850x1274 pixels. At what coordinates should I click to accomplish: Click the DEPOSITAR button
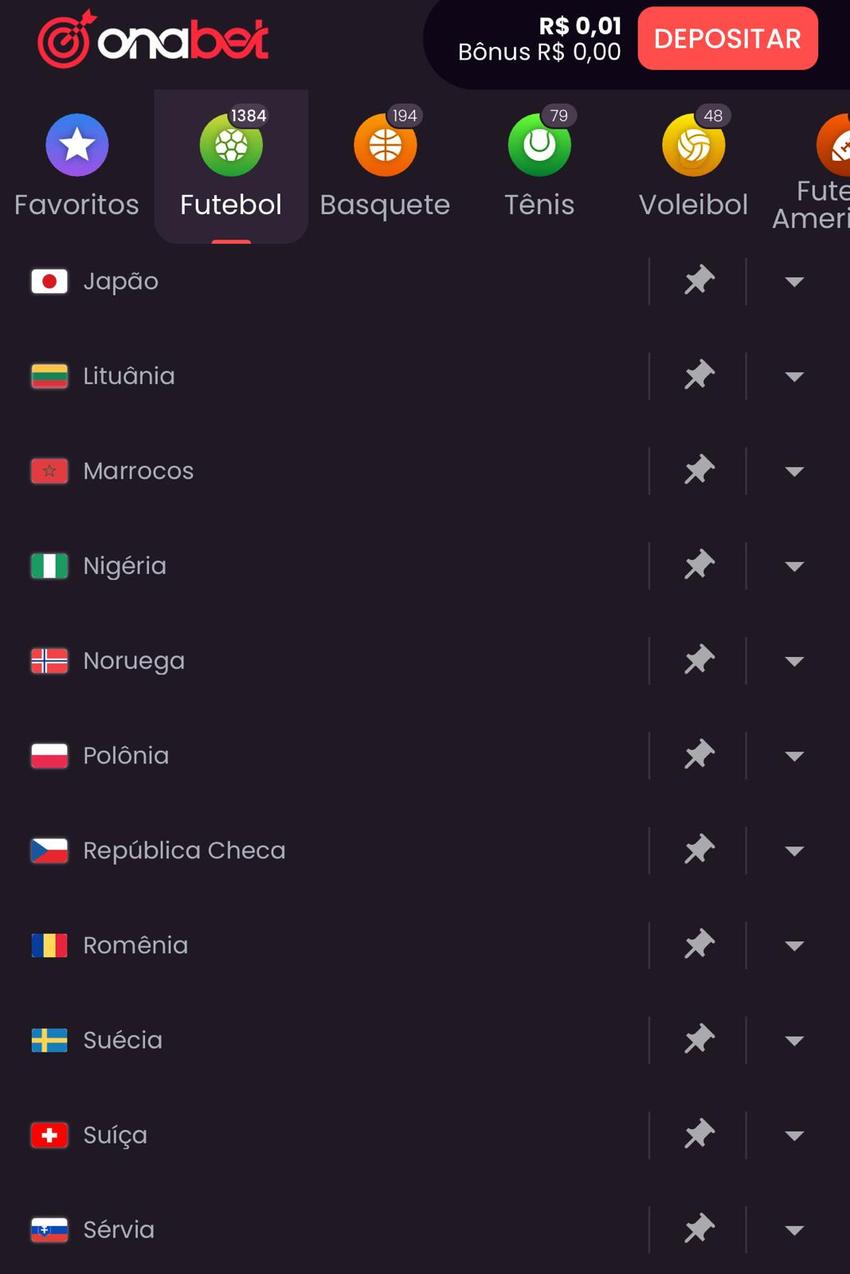[727, 38]
